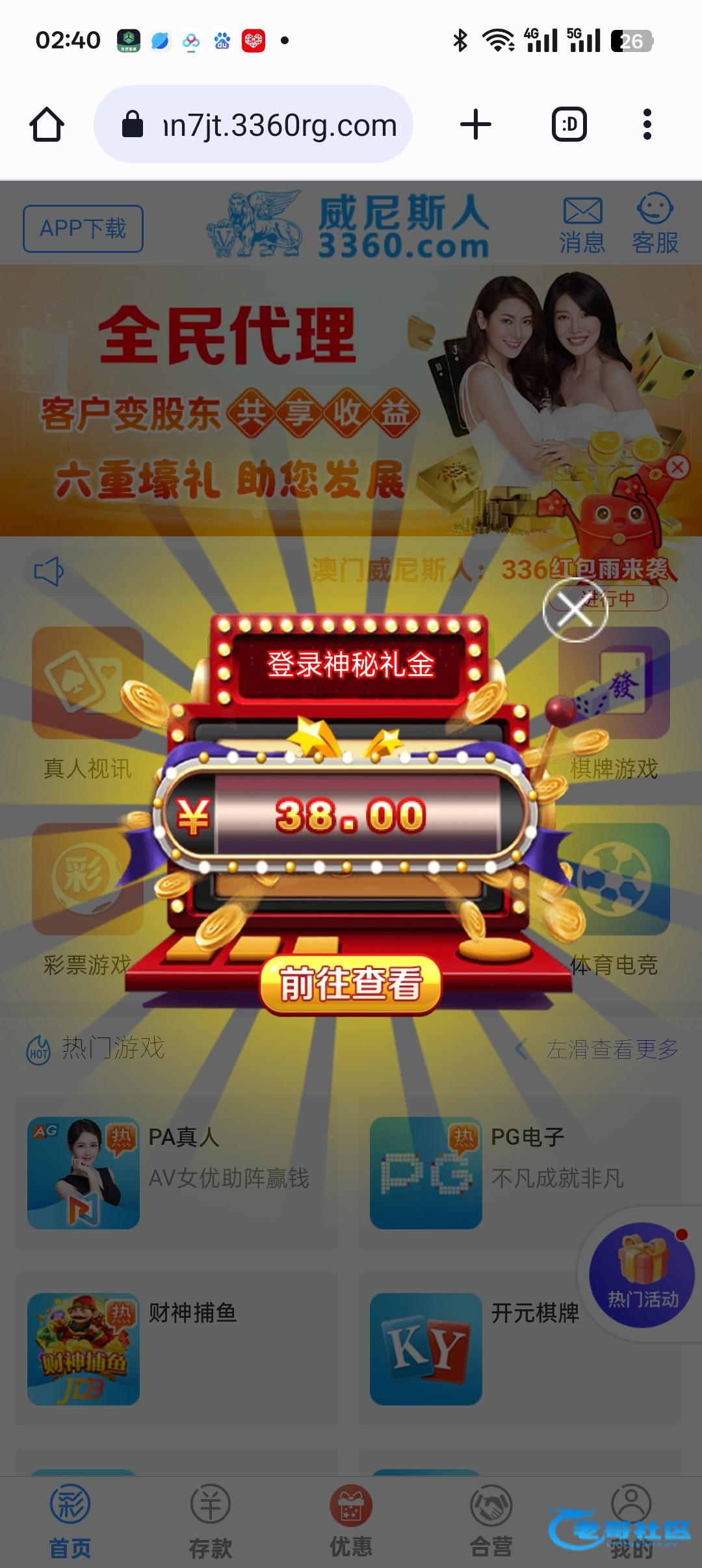Open the tab switcher
The width and height of the screenshot is (702, 1568).
pos(569,124)
